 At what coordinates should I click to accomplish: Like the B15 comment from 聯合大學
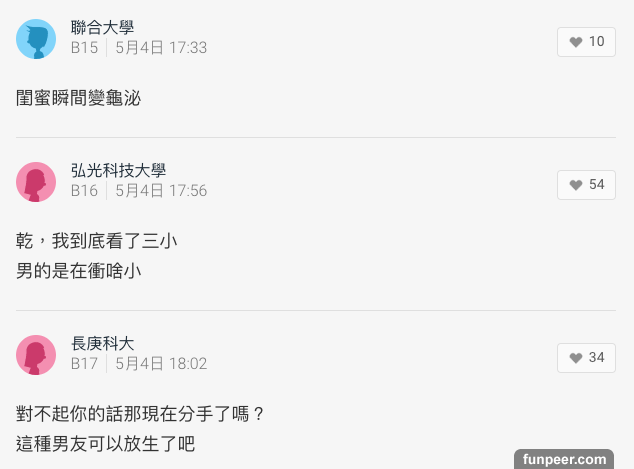(586, 41)
